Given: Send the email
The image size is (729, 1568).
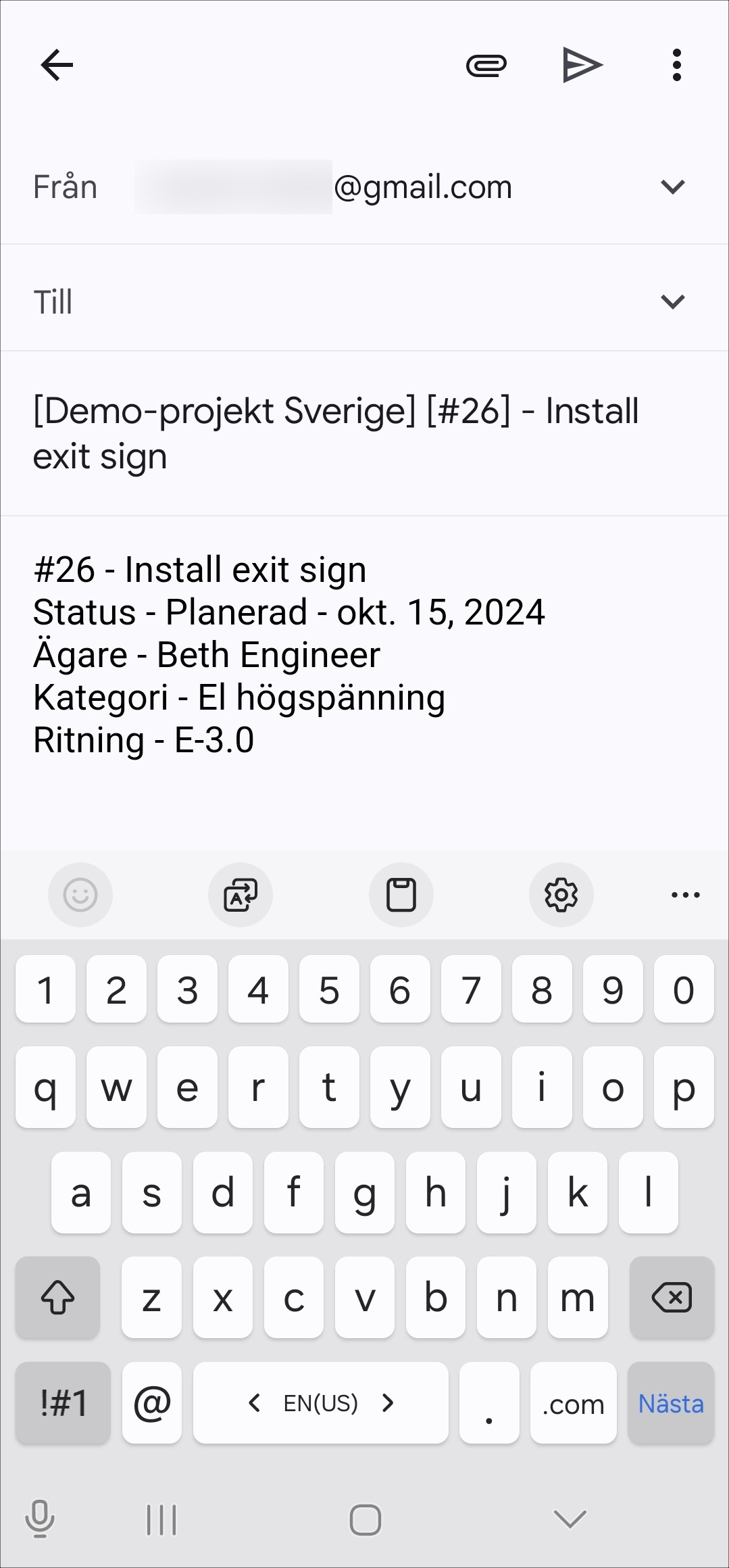Looking at the screenshot, I should click(582, 66).
